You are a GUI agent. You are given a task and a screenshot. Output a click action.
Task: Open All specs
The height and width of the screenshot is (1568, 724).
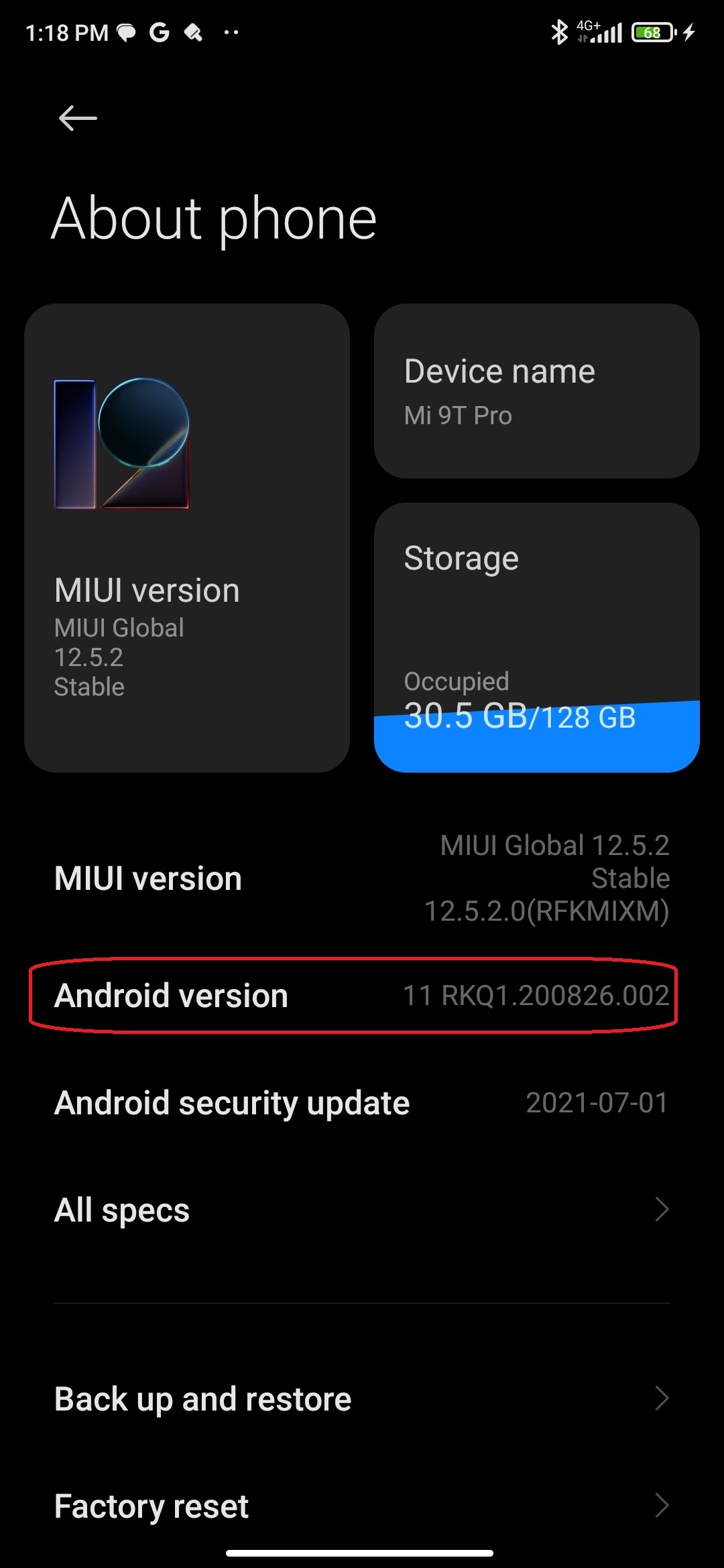point(362,1210)
